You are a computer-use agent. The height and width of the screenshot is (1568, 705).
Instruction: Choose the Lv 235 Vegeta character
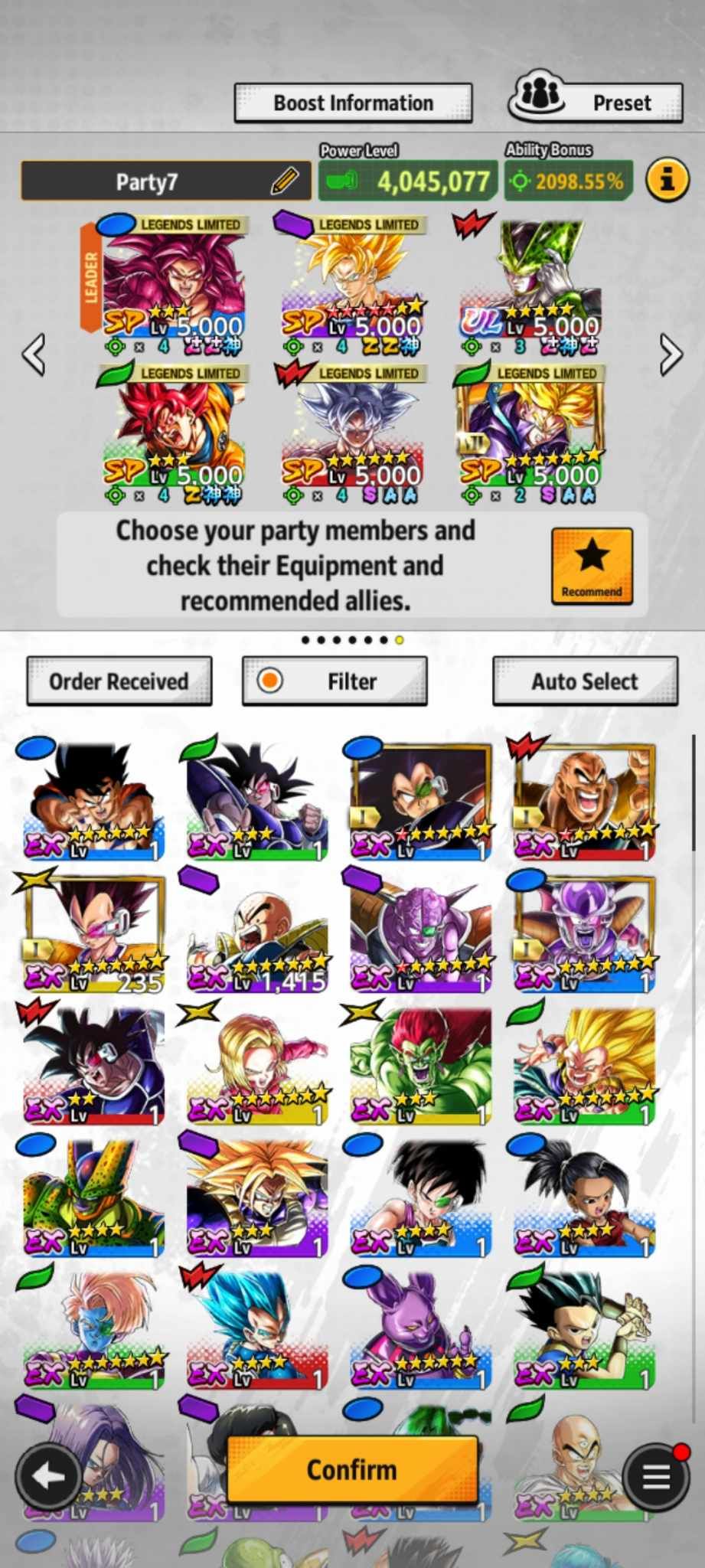click(x=94, y=934)
